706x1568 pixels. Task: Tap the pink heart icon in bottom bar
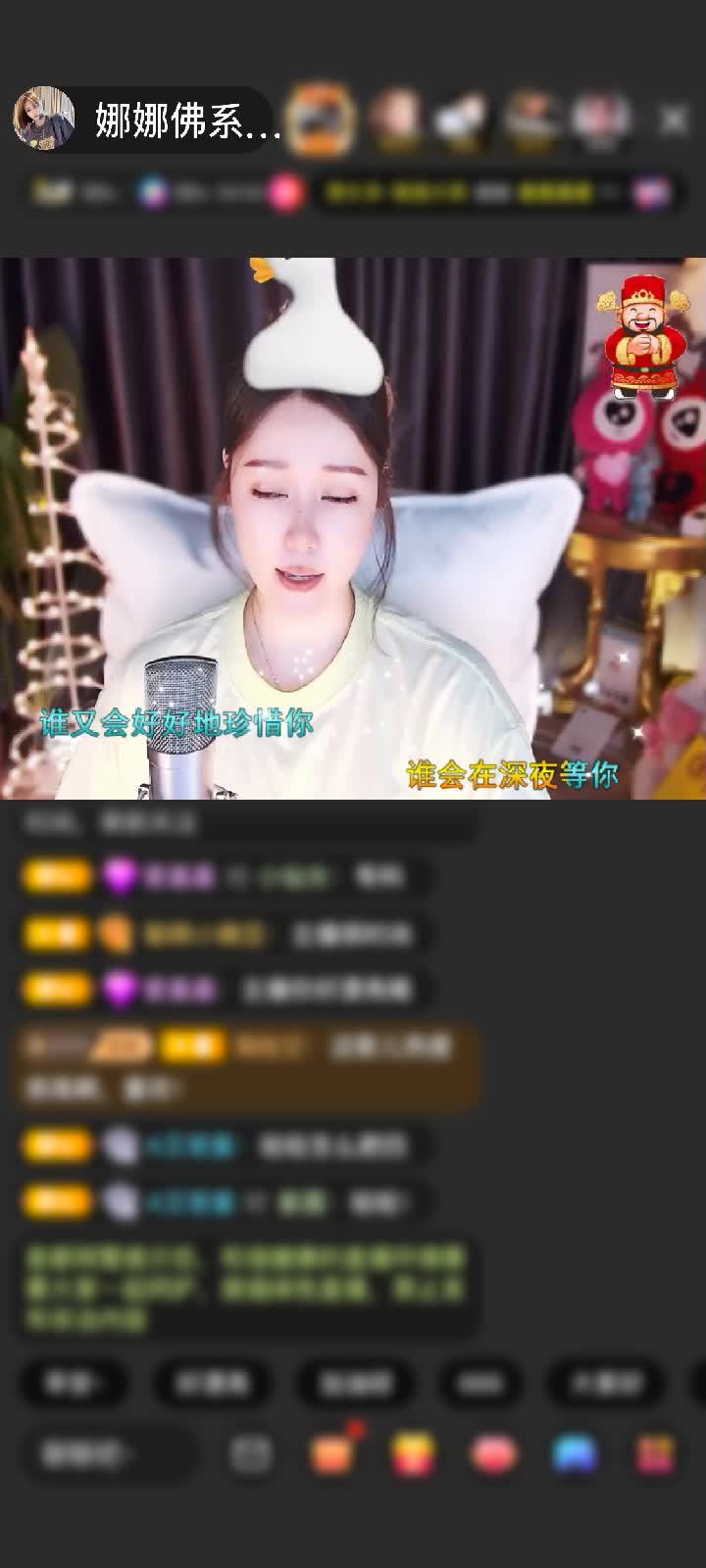(493, 1454)
